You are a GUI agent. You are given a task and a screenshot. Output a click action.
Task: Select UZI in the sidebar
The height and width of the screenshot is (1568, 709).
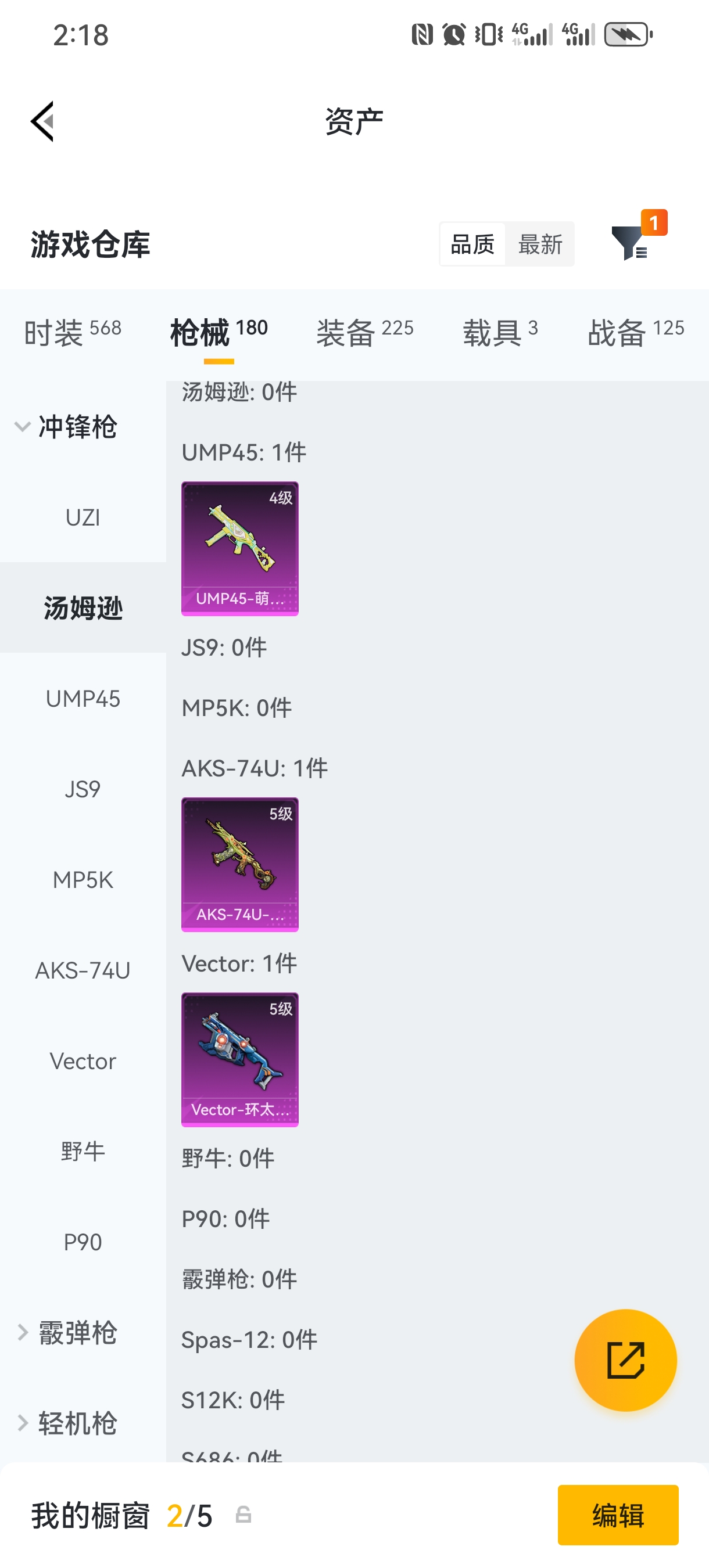(83, 518)
